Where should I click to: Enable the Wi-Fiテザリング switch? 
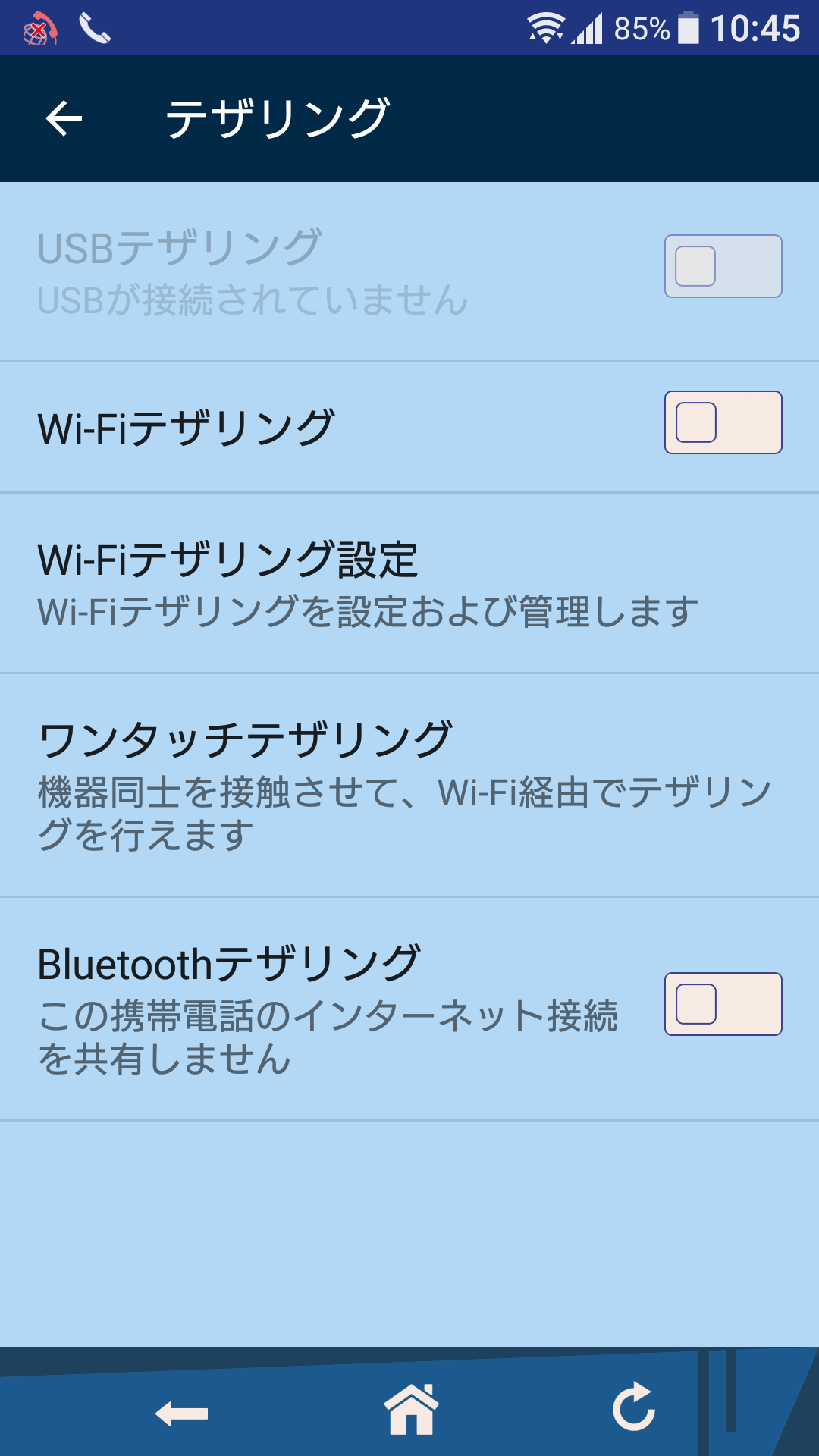(x=723, y=422)
